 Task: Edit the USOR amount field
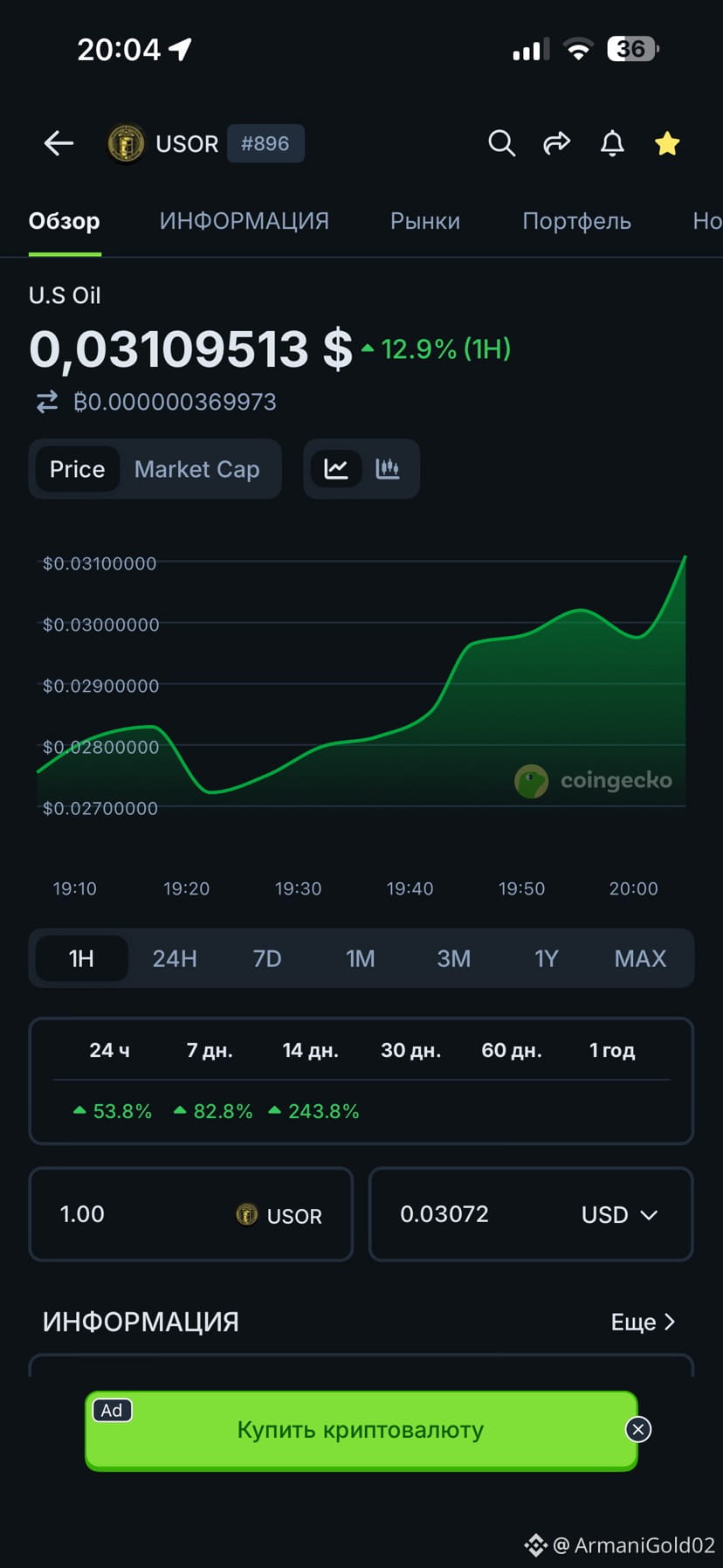[x=131, y=1214]
